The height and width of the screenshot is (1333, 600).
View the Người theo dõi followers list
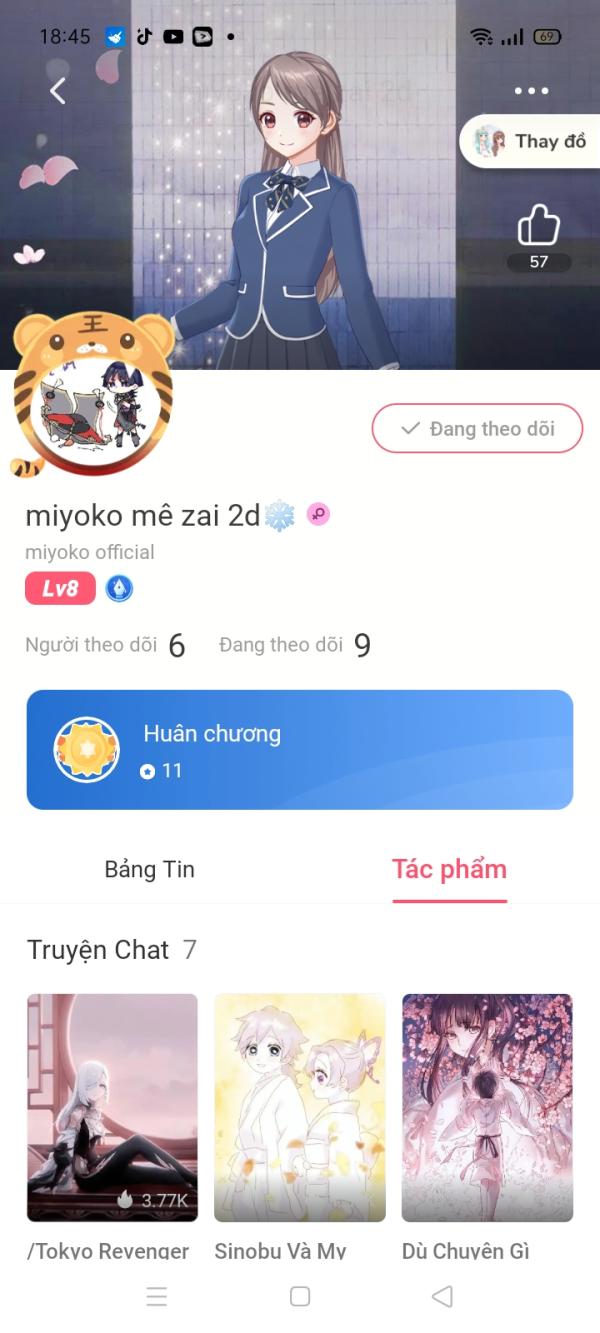tap(105, 645)
